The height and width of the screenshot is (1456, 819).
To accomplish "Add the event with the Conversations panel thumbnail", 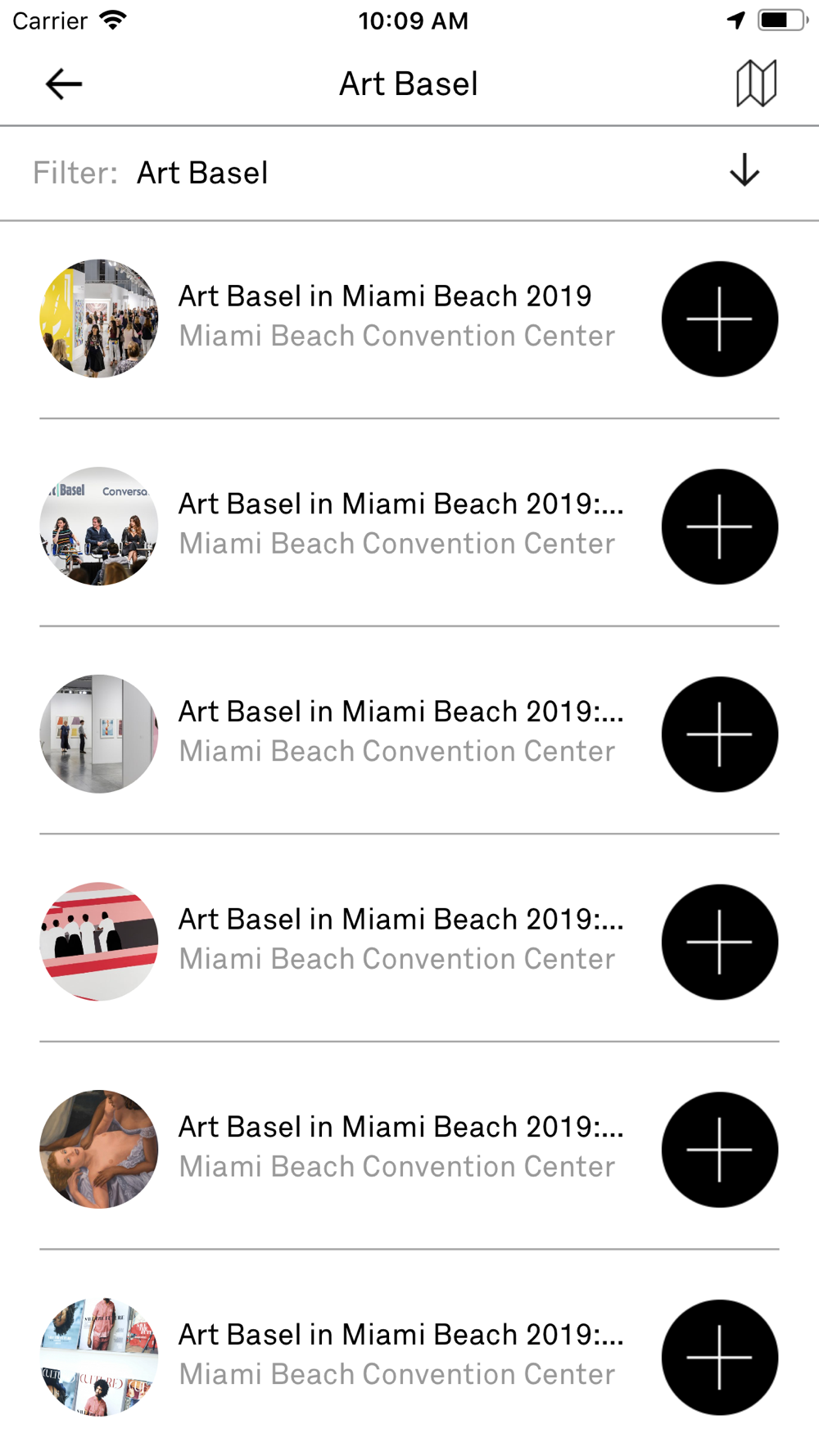I will click(719, 526).
